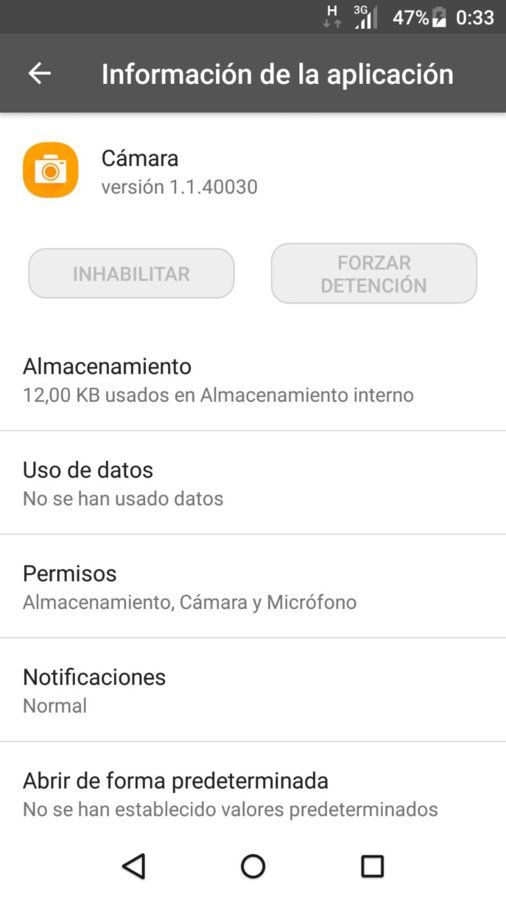
Task: Open Notificaciones settings
Action: click(253, 690)
